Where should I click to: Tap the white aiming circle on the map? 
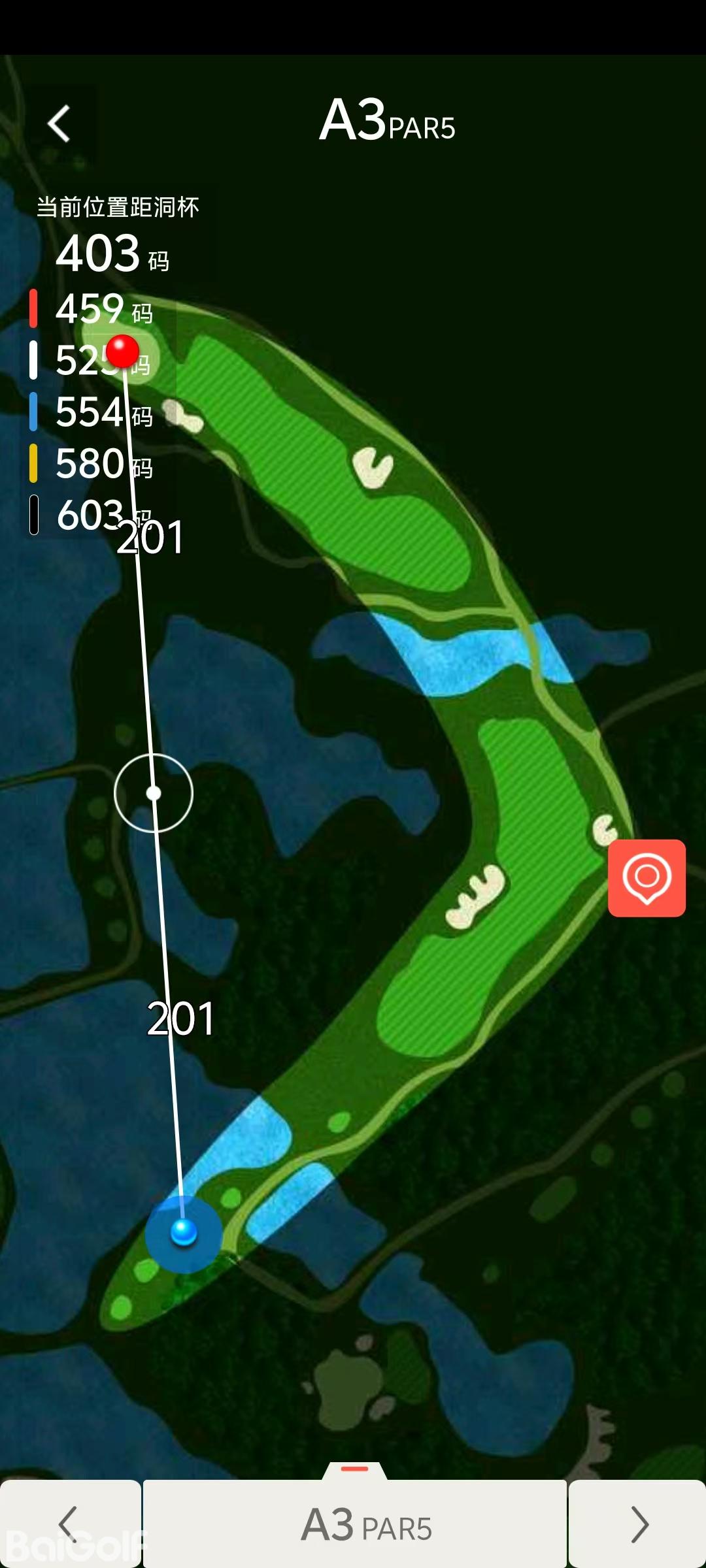coord(154,793)
